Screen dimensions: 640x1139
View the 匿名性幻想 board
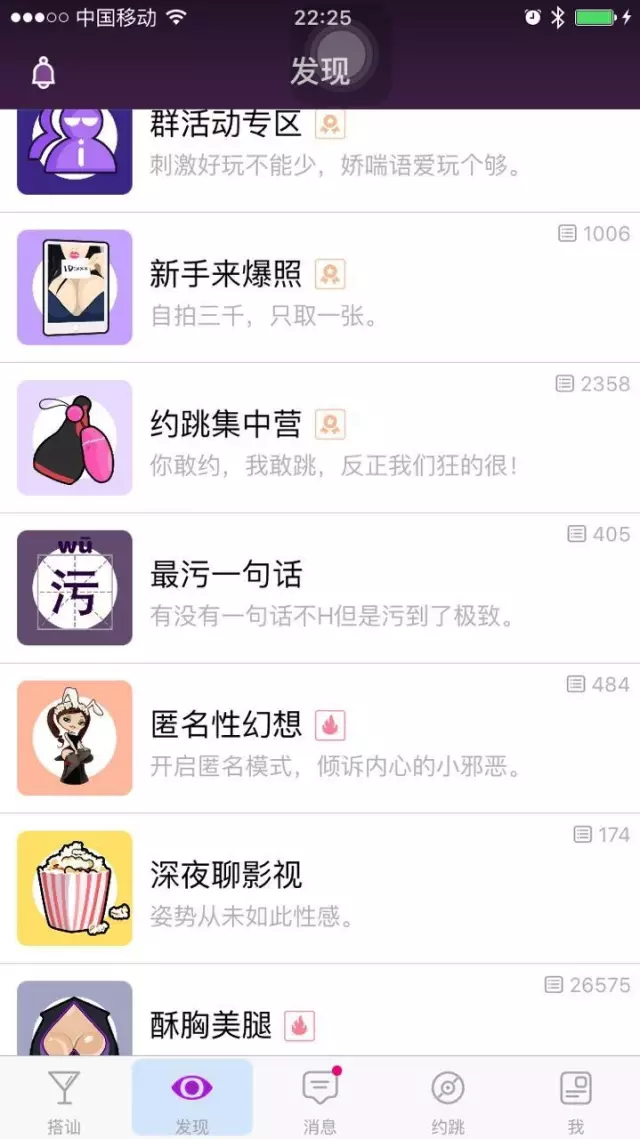click(320, 738)
